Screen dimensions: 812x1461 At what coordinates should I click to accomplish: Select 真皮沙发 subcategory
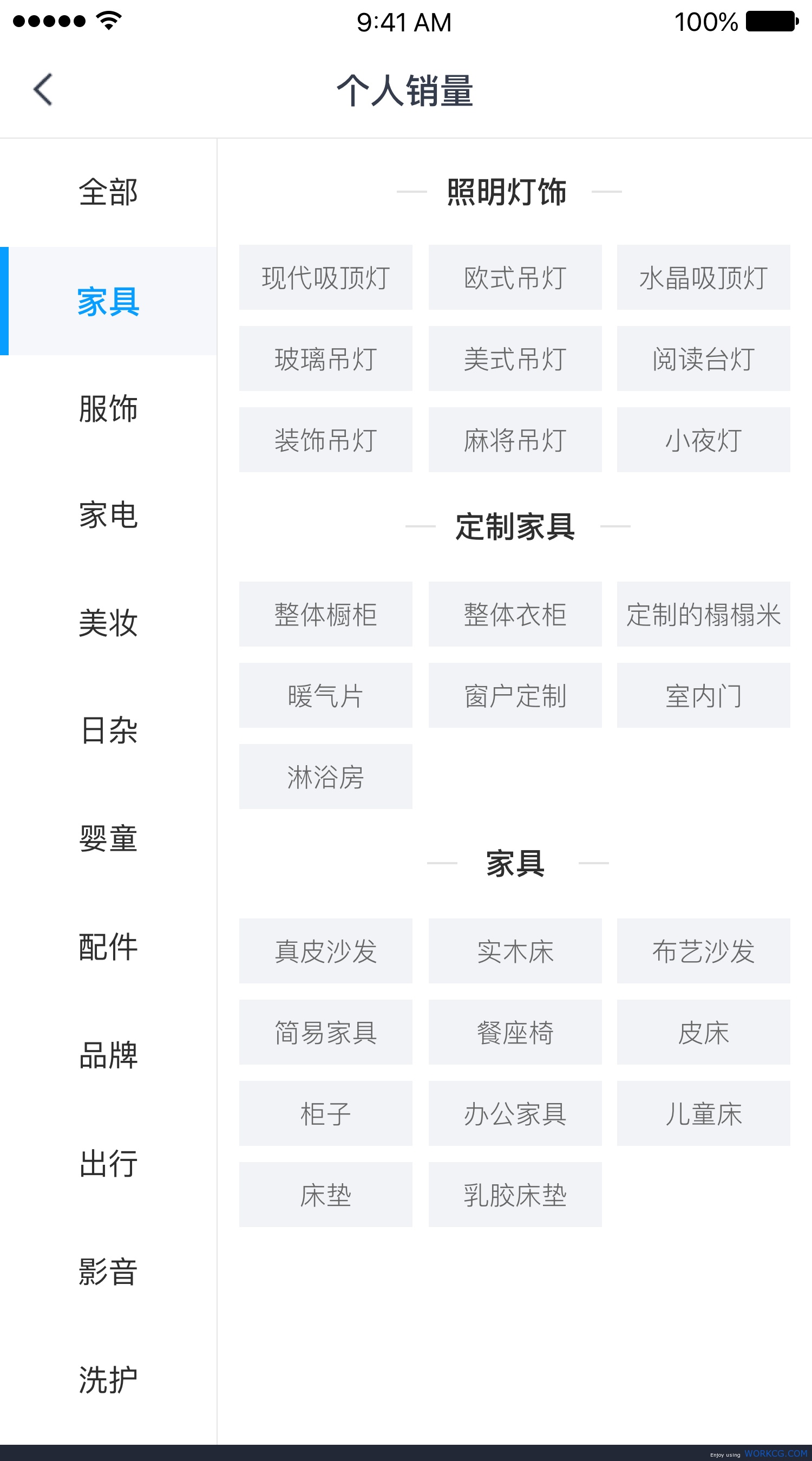pyautogui.click(x=325, y=951)
